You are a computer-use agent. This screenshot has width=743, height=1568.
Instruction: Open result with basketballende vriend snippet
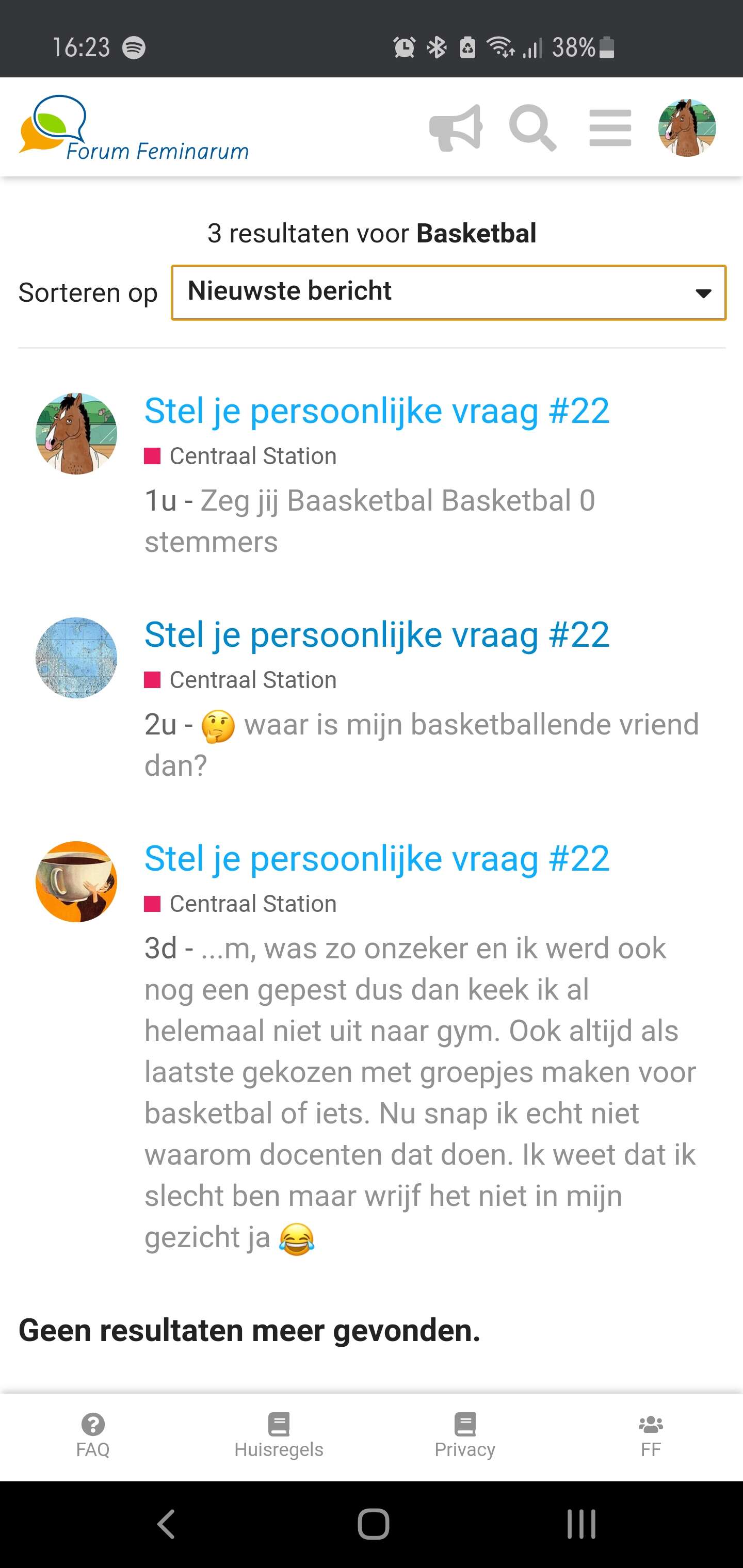[x=377, y=634]
